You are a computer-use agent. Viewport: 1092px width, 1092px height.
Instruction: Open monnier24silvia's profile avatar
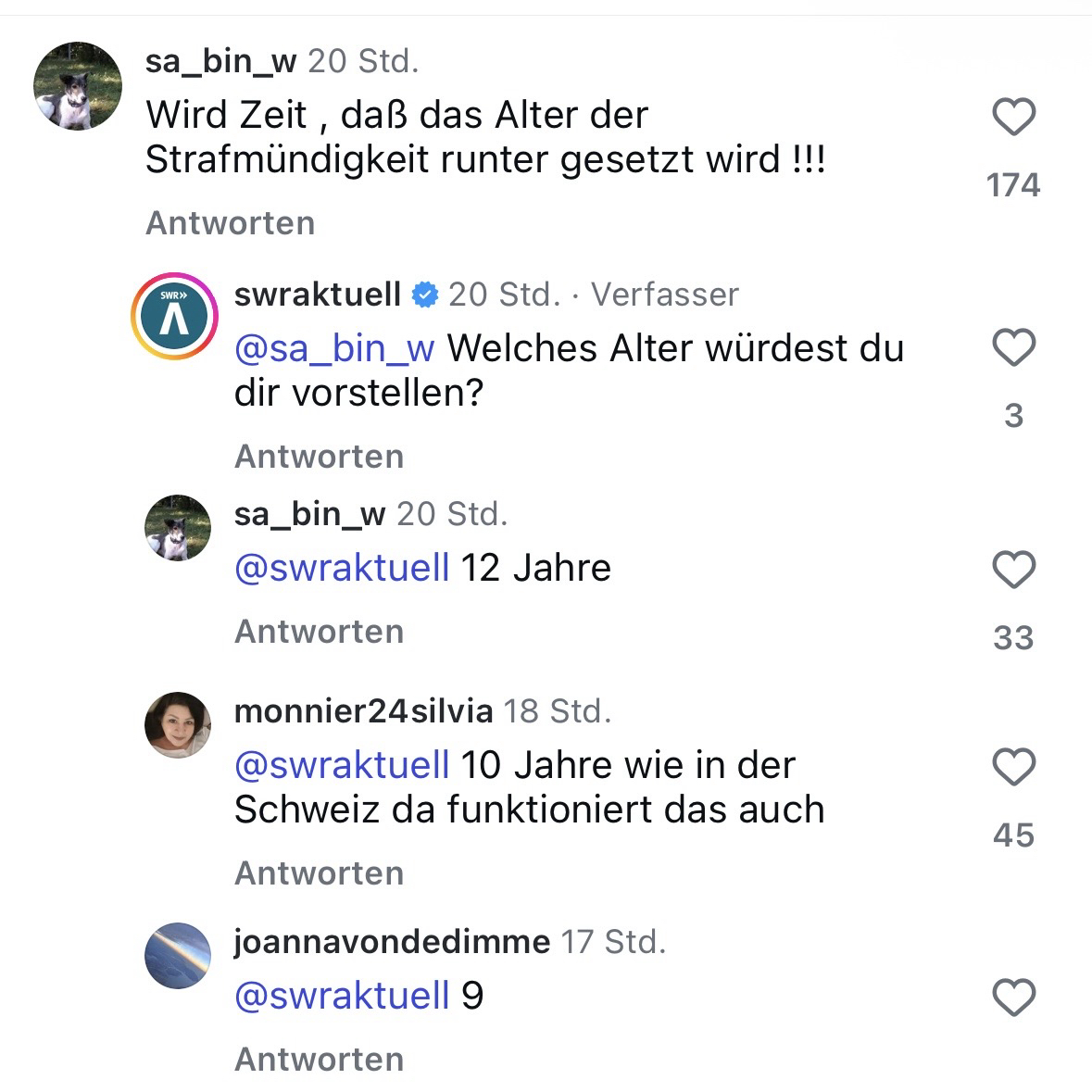(x=178, y=725)
